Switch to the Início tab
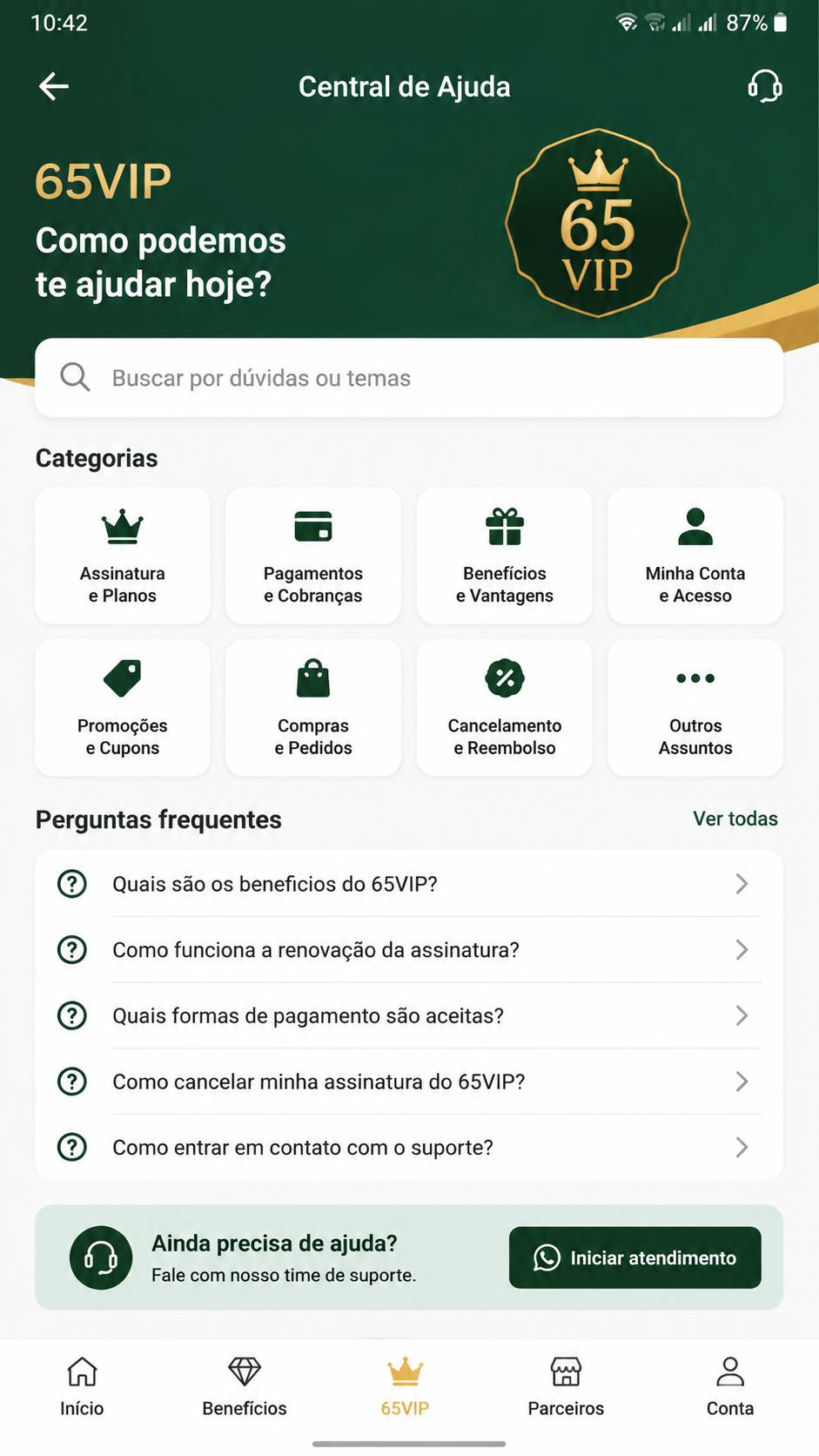 pyautogui.click(x=82, y=1386)
